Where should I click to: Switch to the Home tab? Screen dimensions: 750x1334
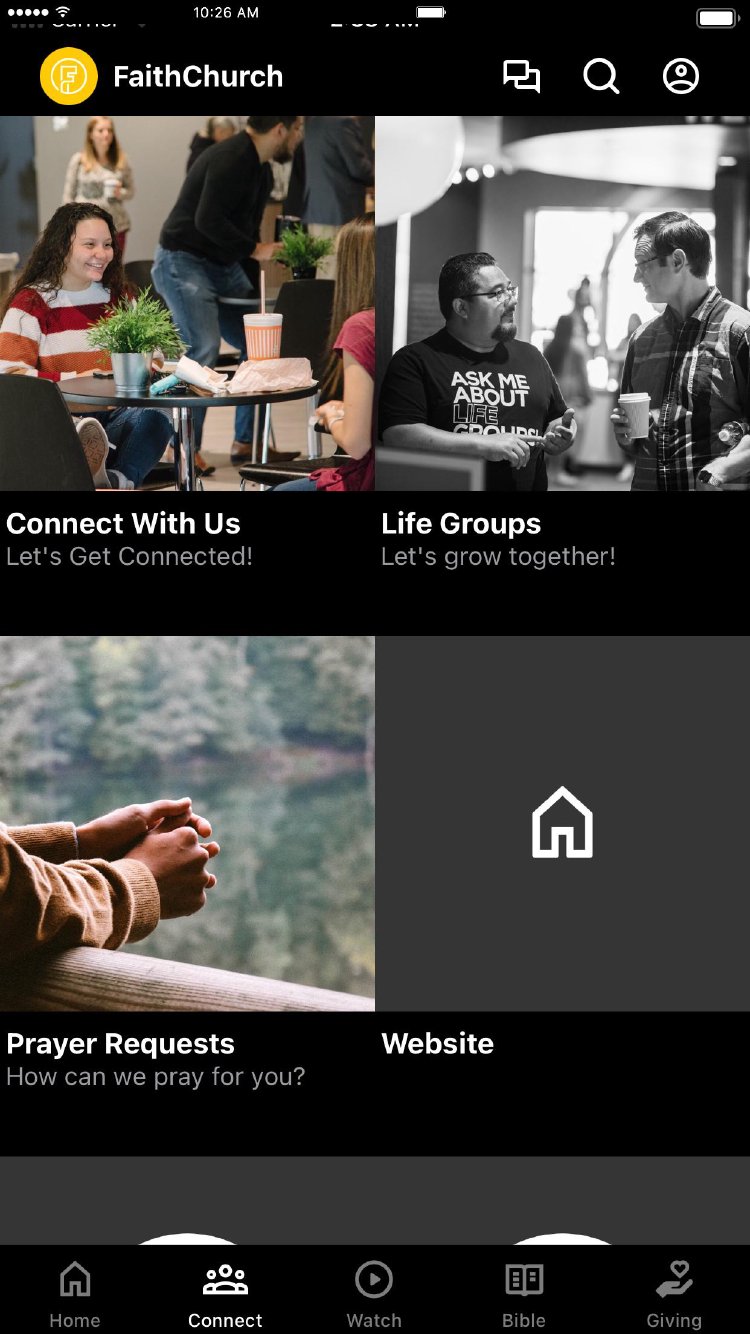[75, 1293]
